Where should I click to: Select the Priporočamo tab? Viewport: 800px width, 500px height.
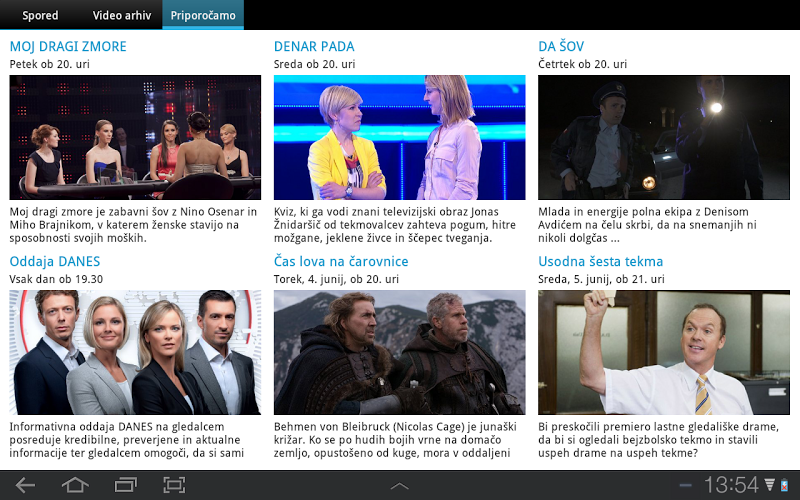coord(203,15)
